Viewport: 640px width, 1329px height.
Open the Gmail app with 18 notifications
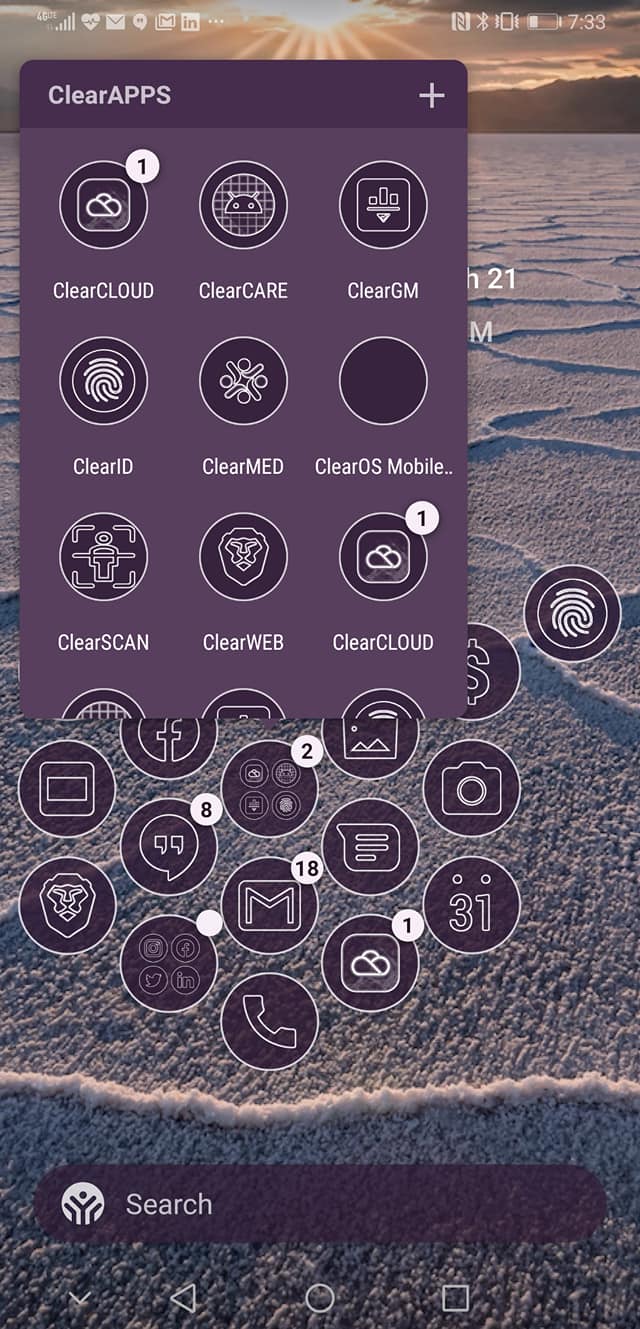coord(269,905)
